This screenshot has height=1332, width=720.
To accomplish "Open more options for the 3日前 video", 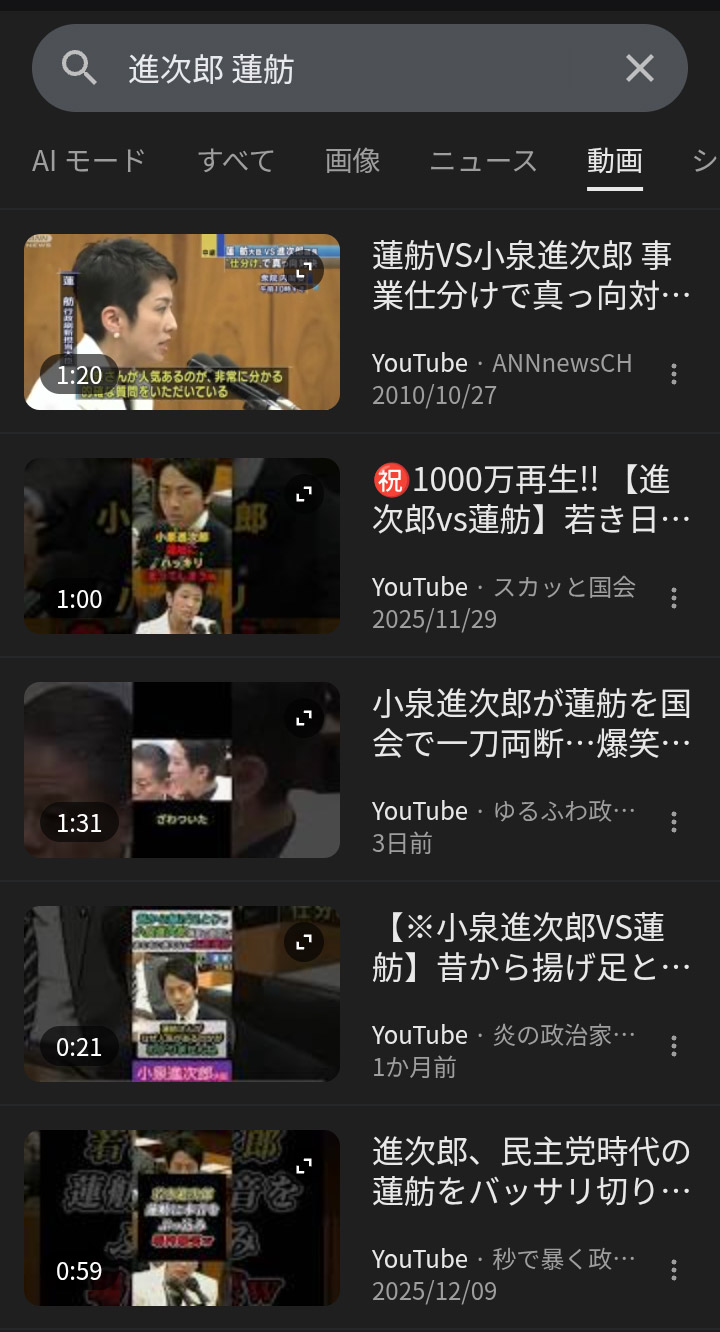I will (x=674, y=822).
